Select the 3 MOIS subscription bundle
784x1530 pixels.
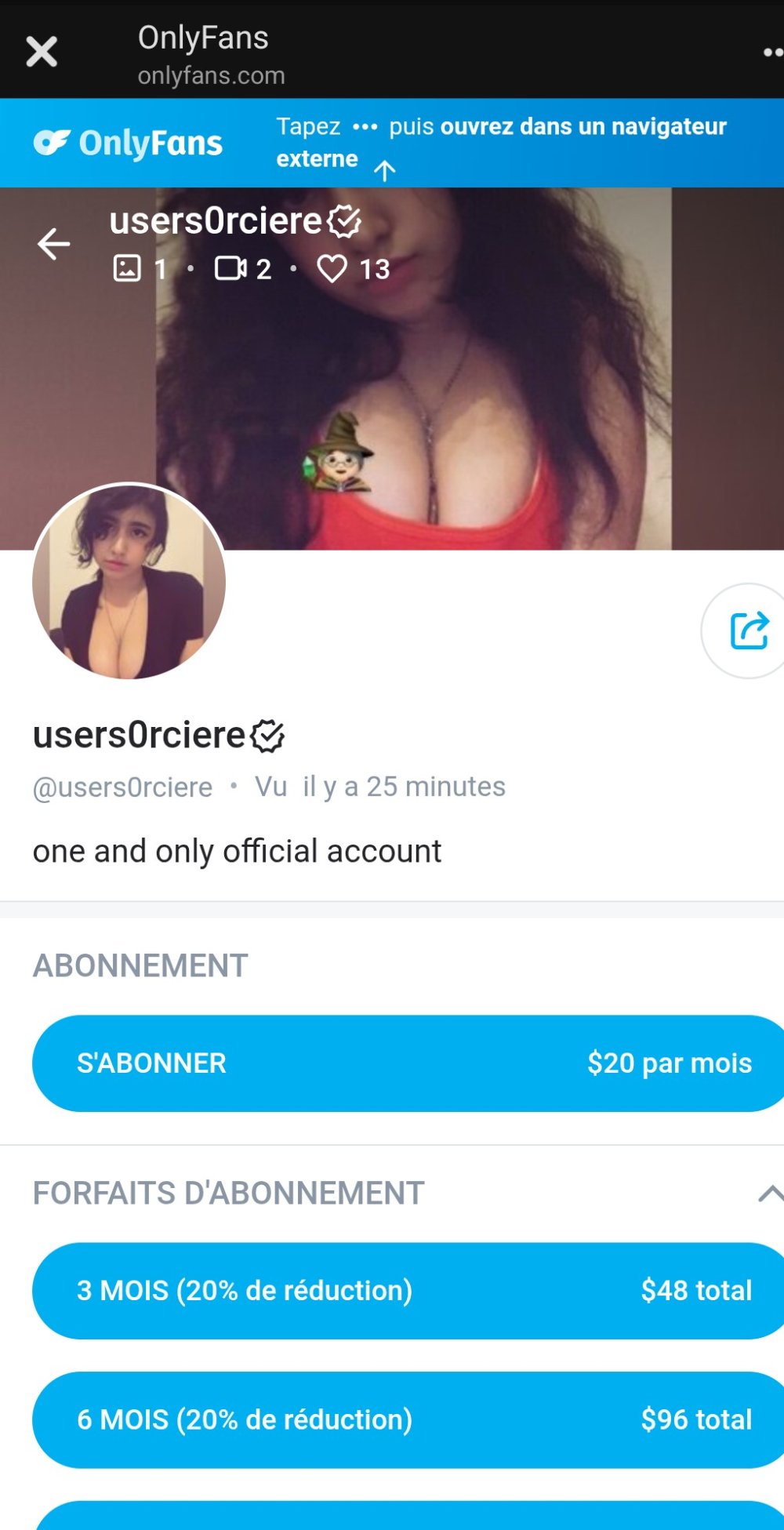tap(408, 1291)
